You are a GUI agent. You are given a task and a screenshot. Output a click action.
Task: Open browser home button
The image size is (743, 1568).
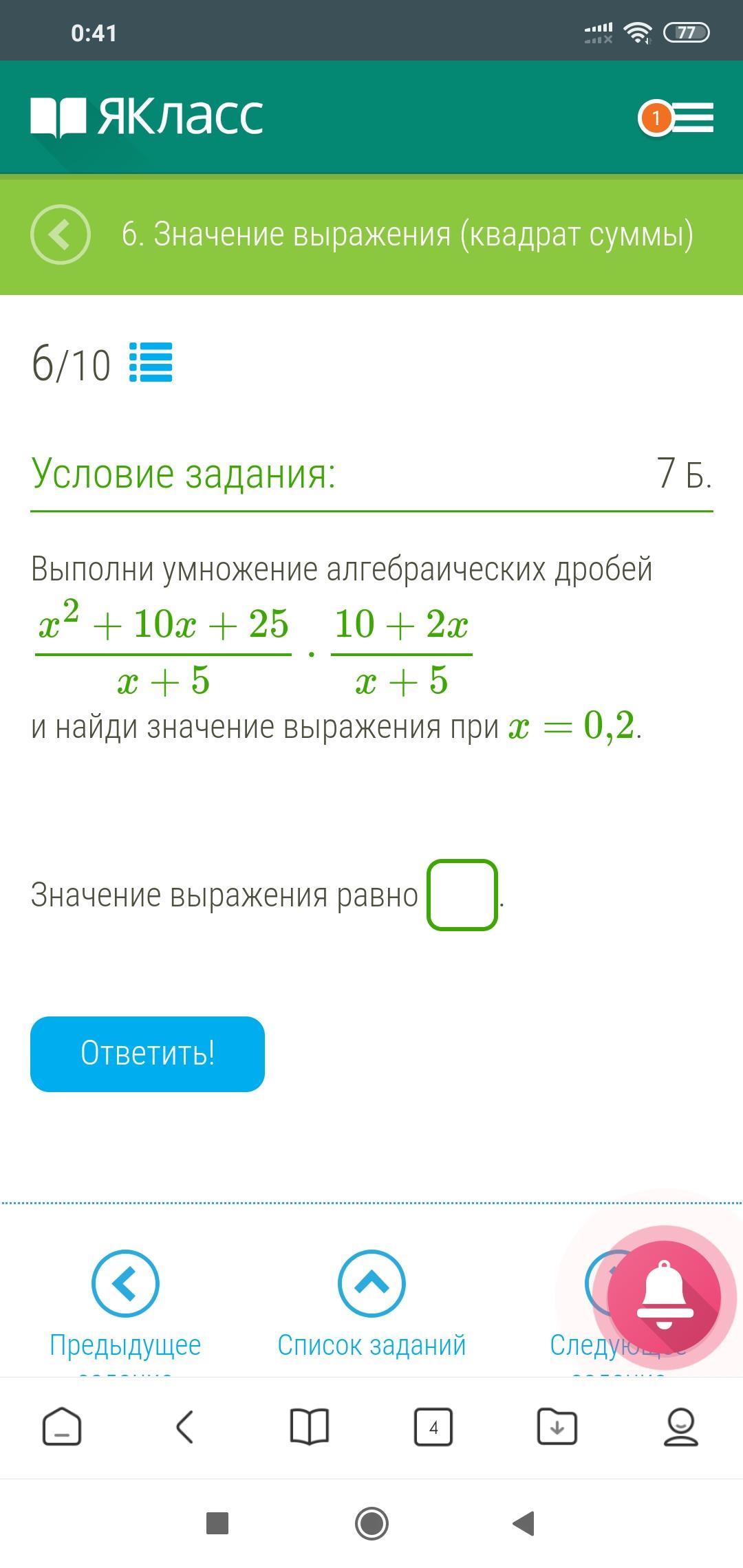click(x=62, y=1426)
